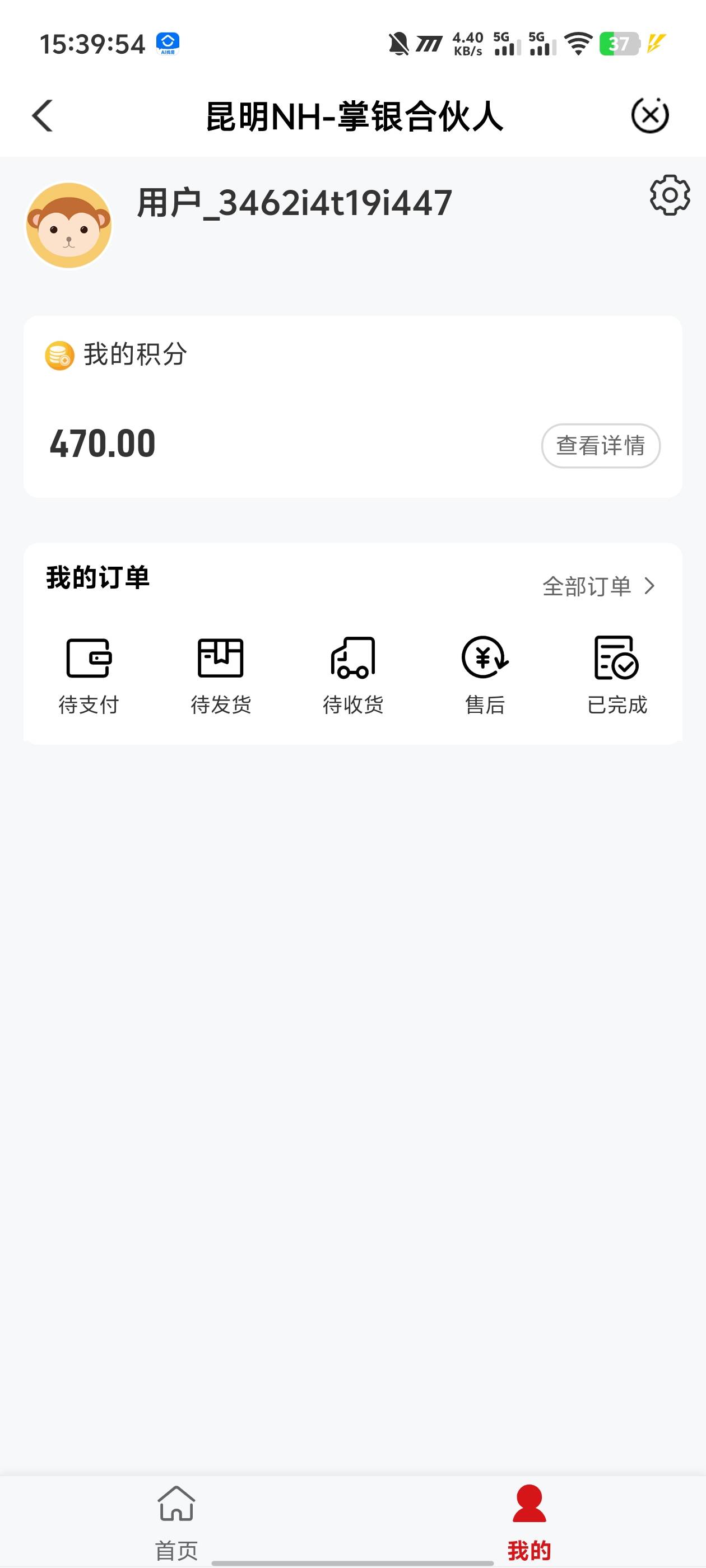
Task: Go back using the top-left arrow
Action: coord(43,116)
